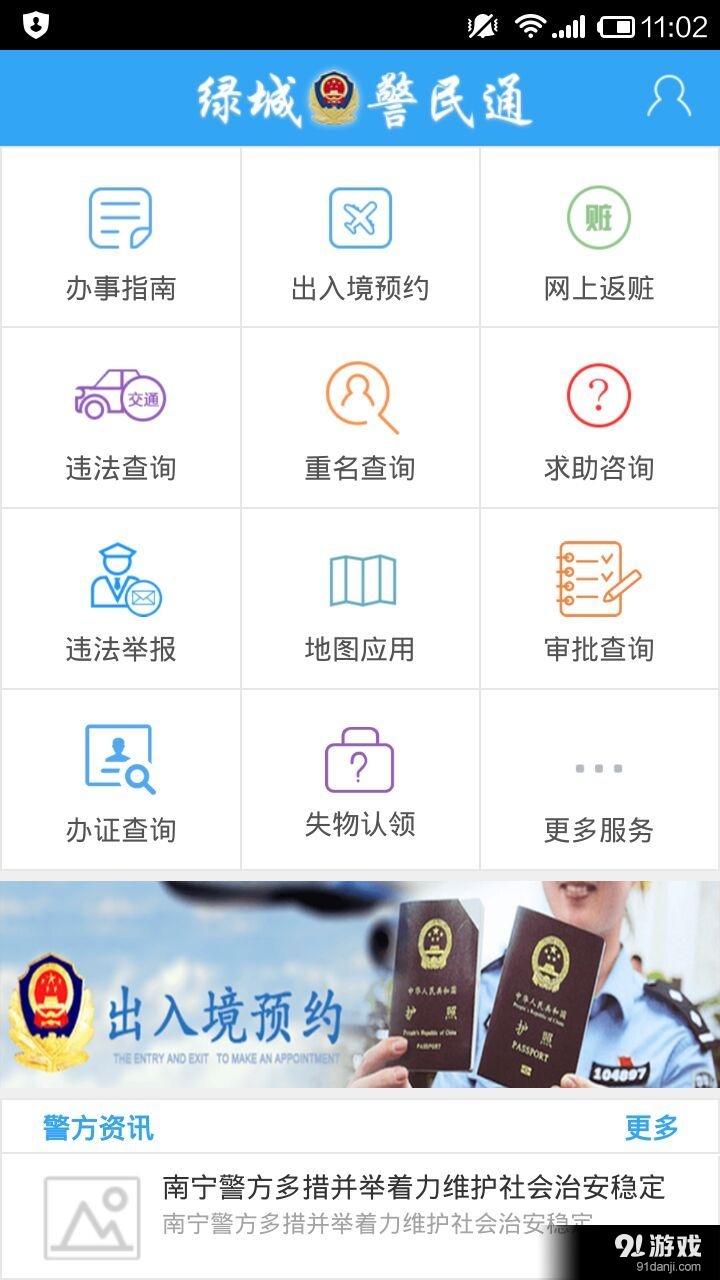Select the 违法举报 violation report icon

point(120,598)
